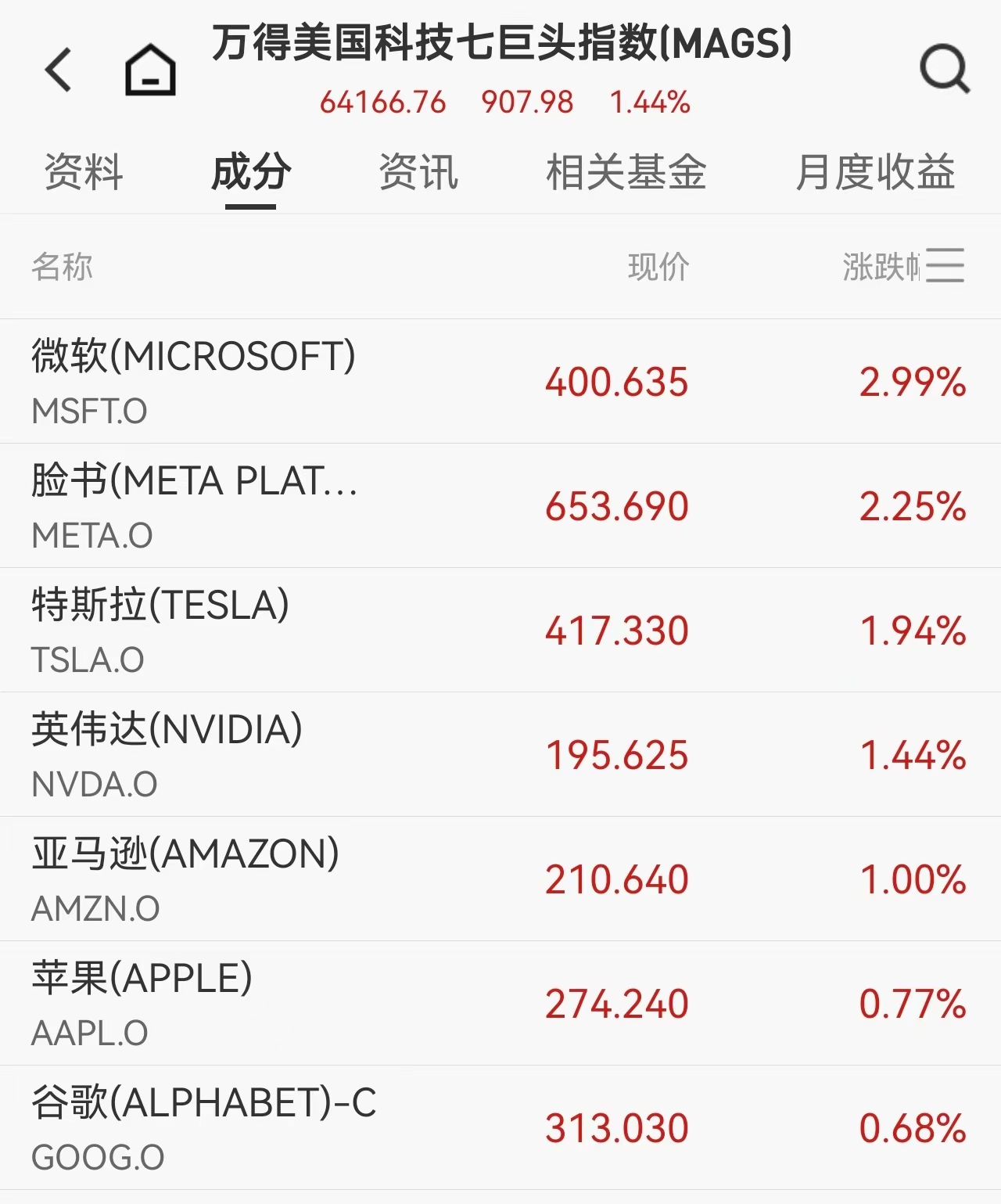
Task: Sort by 涨跌幅 column header
Action: pyautogui.click(x=880, y=267)
